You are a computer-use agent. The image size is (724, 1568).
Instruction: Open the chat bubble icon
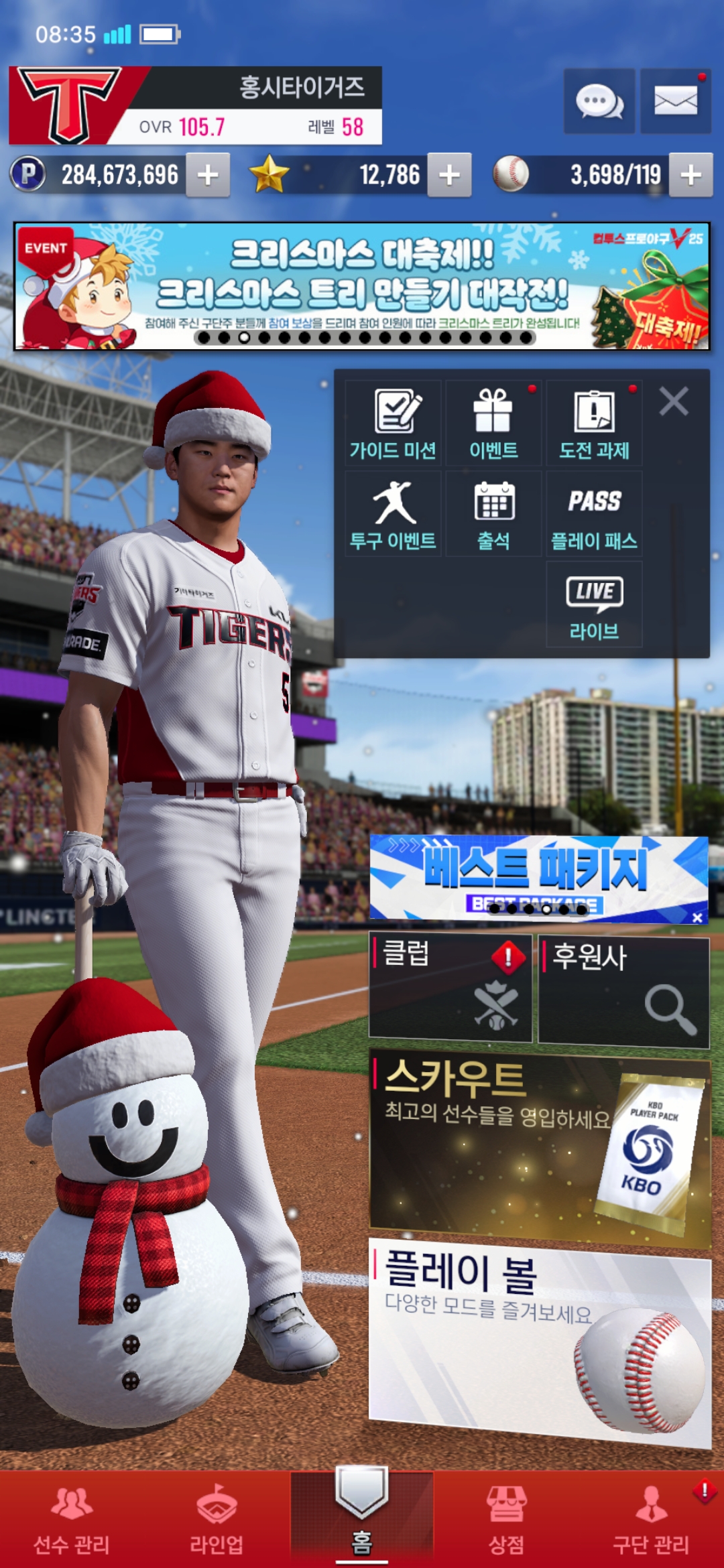(x=599, y=101)
